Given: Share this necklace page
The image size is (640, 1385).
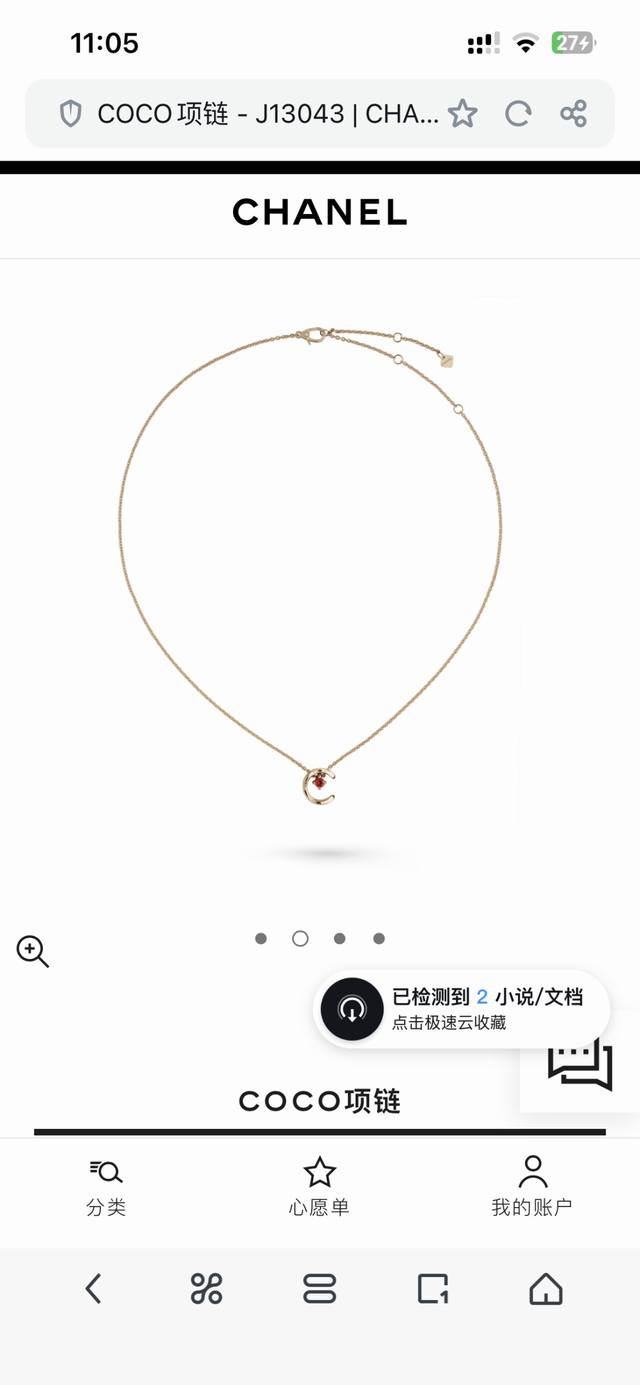Looking at the screenshot, I should pos(573,114).
